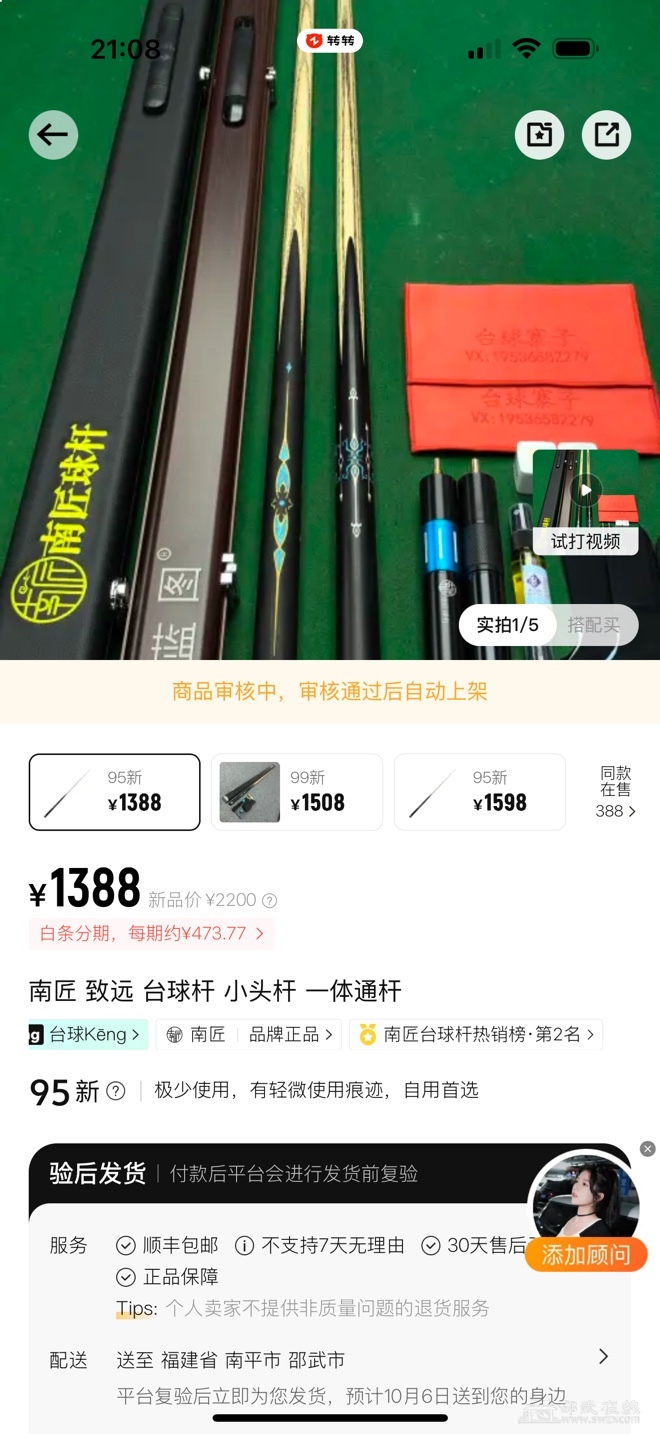Select the 95新 ¥1388 option
Viewport: 660px width, 1434px height.
tap(114, 792)
